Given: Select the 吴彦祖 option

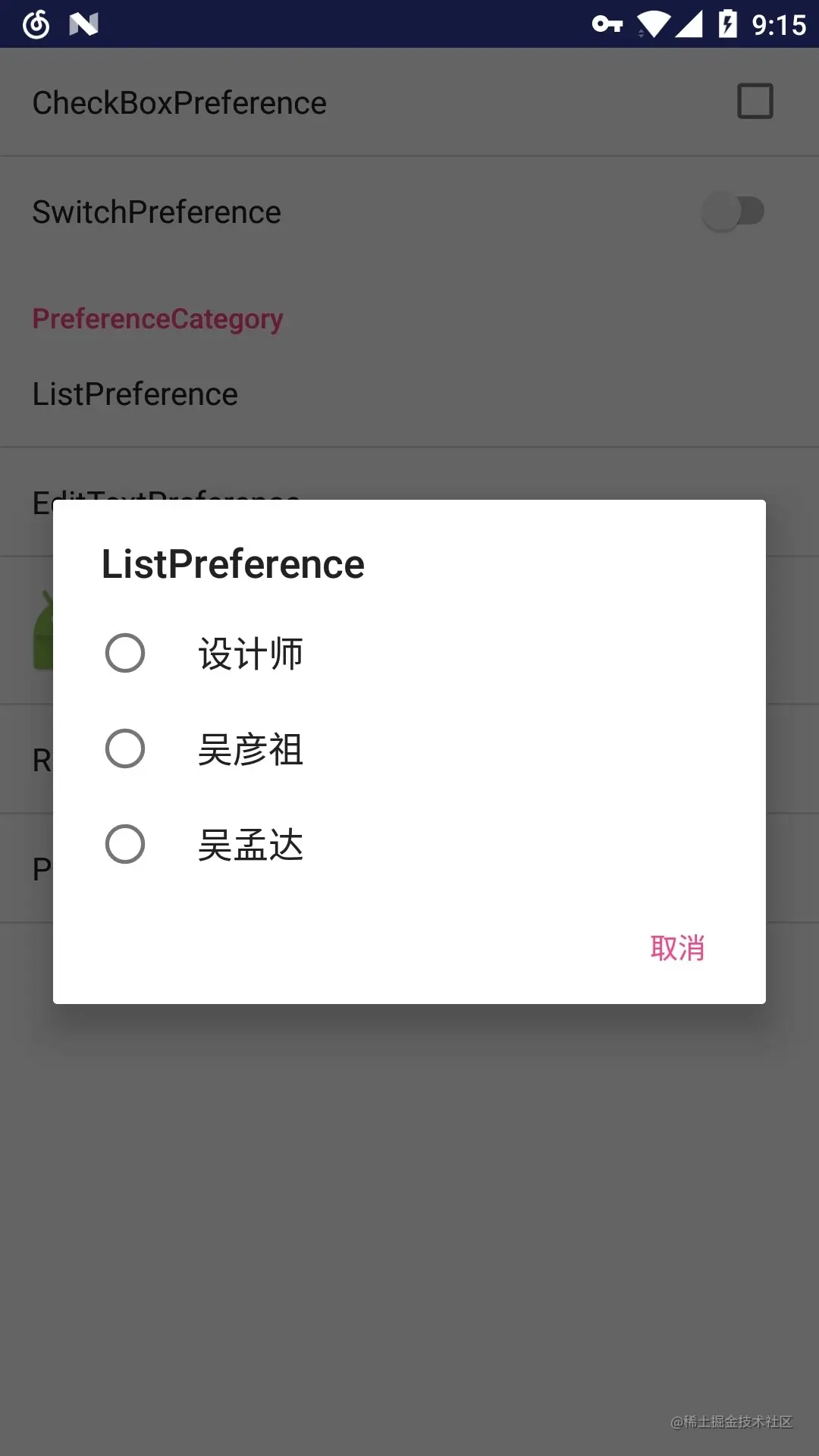Looking at the screenshot, I should tap(125, 749).
